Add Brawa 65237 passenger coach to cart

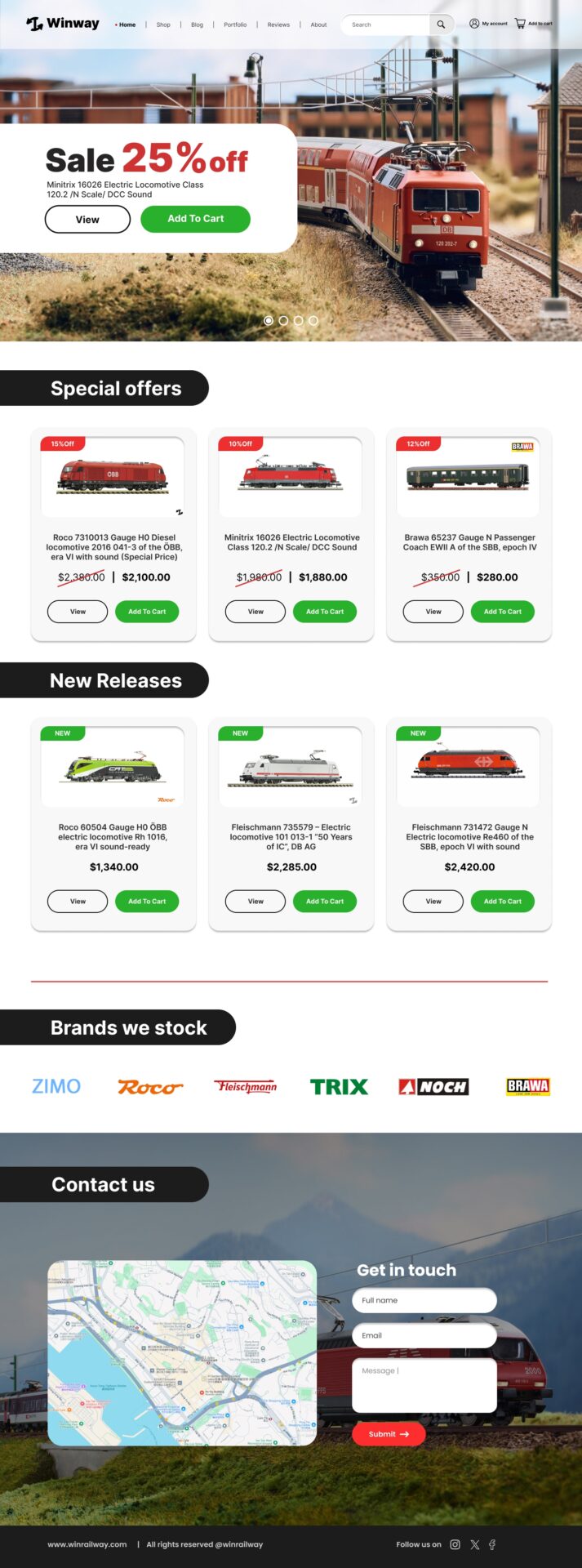[502, 612]
